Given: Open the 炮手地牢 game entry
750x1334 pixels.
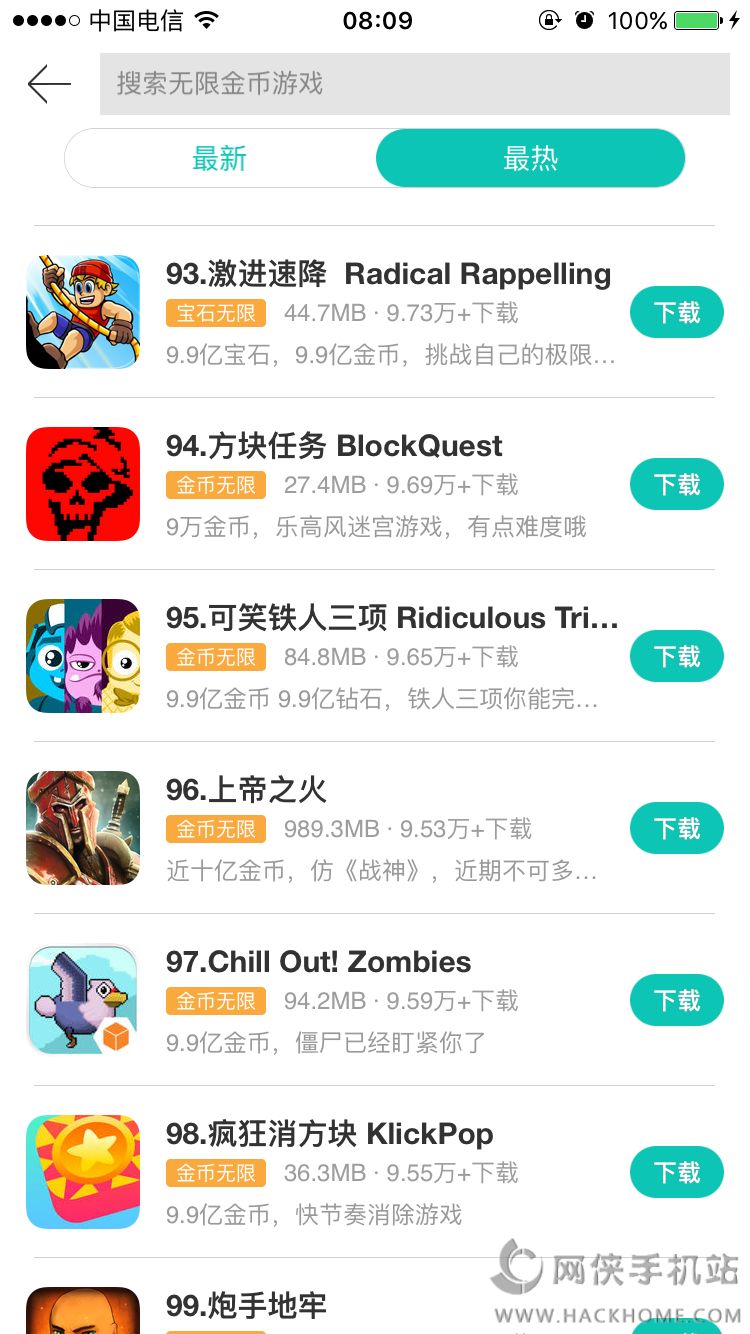Looking at the screenshot, I should 246,1306.
